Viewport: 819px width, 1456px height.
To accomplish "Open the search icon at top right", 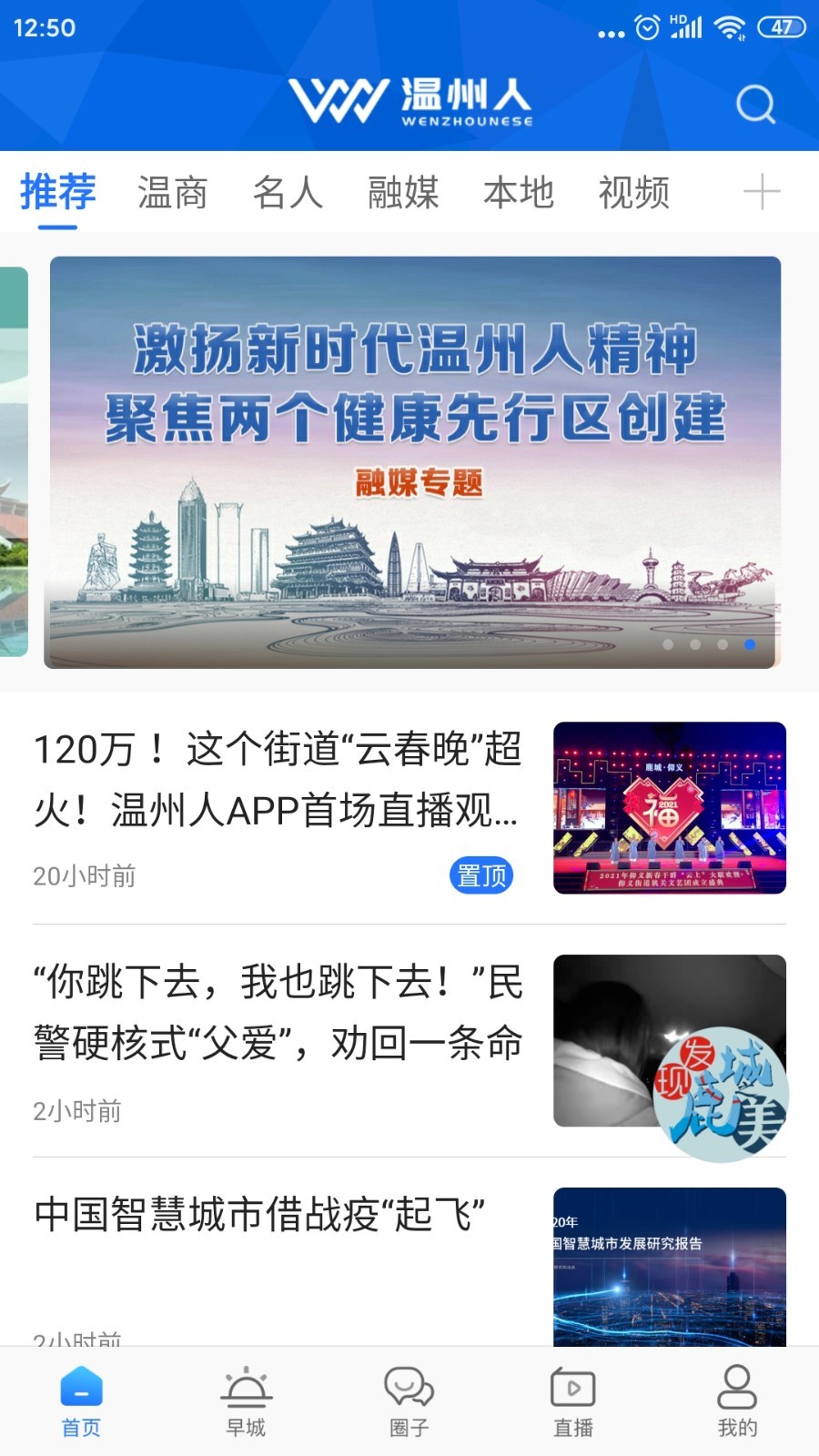I will [754, 103].
